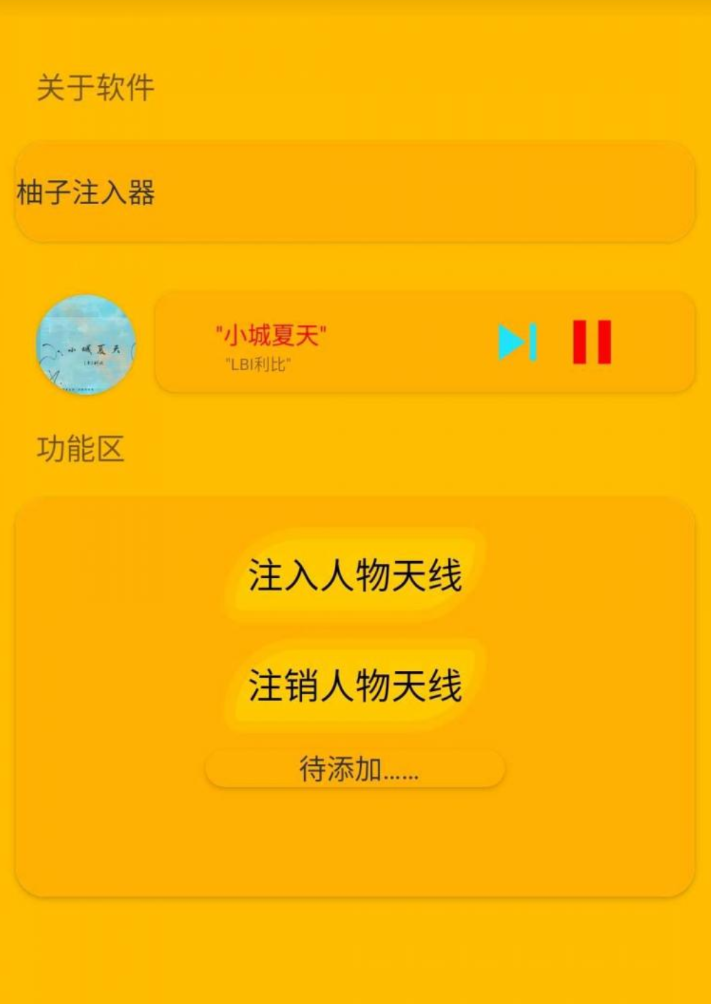Open the 小城夏天 album cover

(x=86, y=344)
